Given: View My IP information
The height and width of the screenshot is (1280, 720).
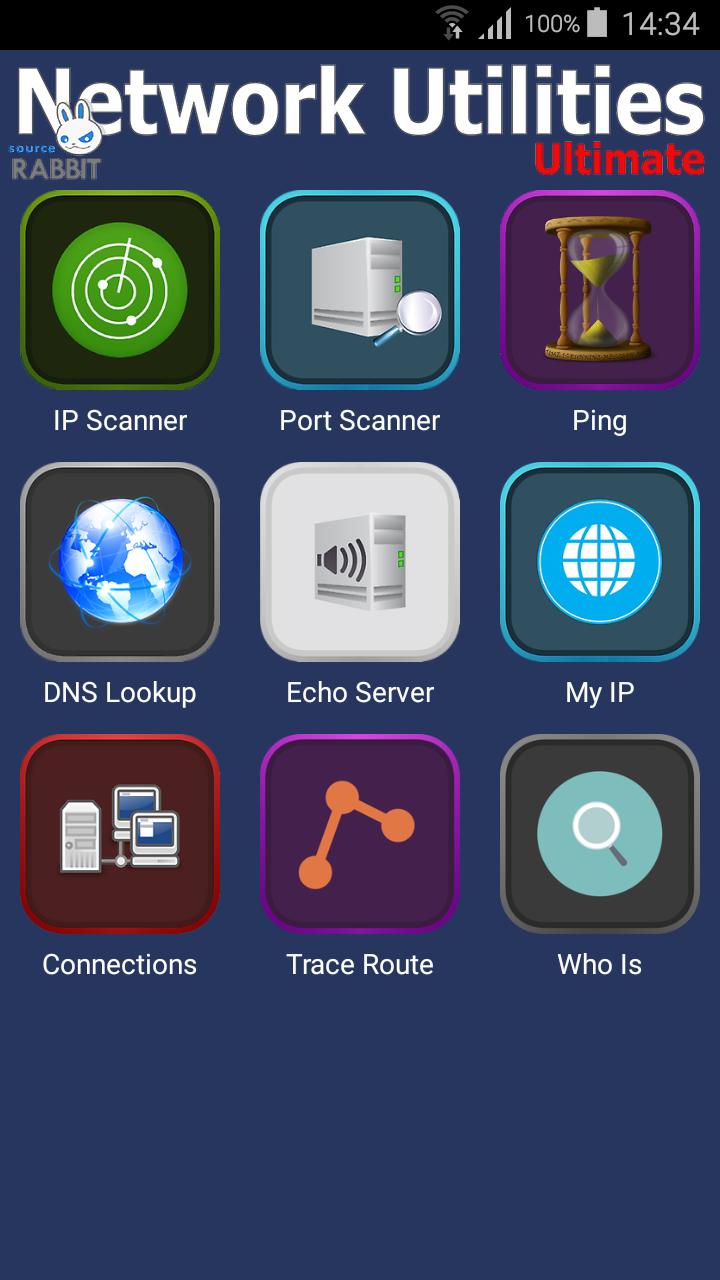Looking at the screenshot, I should (x=600, y=562).
